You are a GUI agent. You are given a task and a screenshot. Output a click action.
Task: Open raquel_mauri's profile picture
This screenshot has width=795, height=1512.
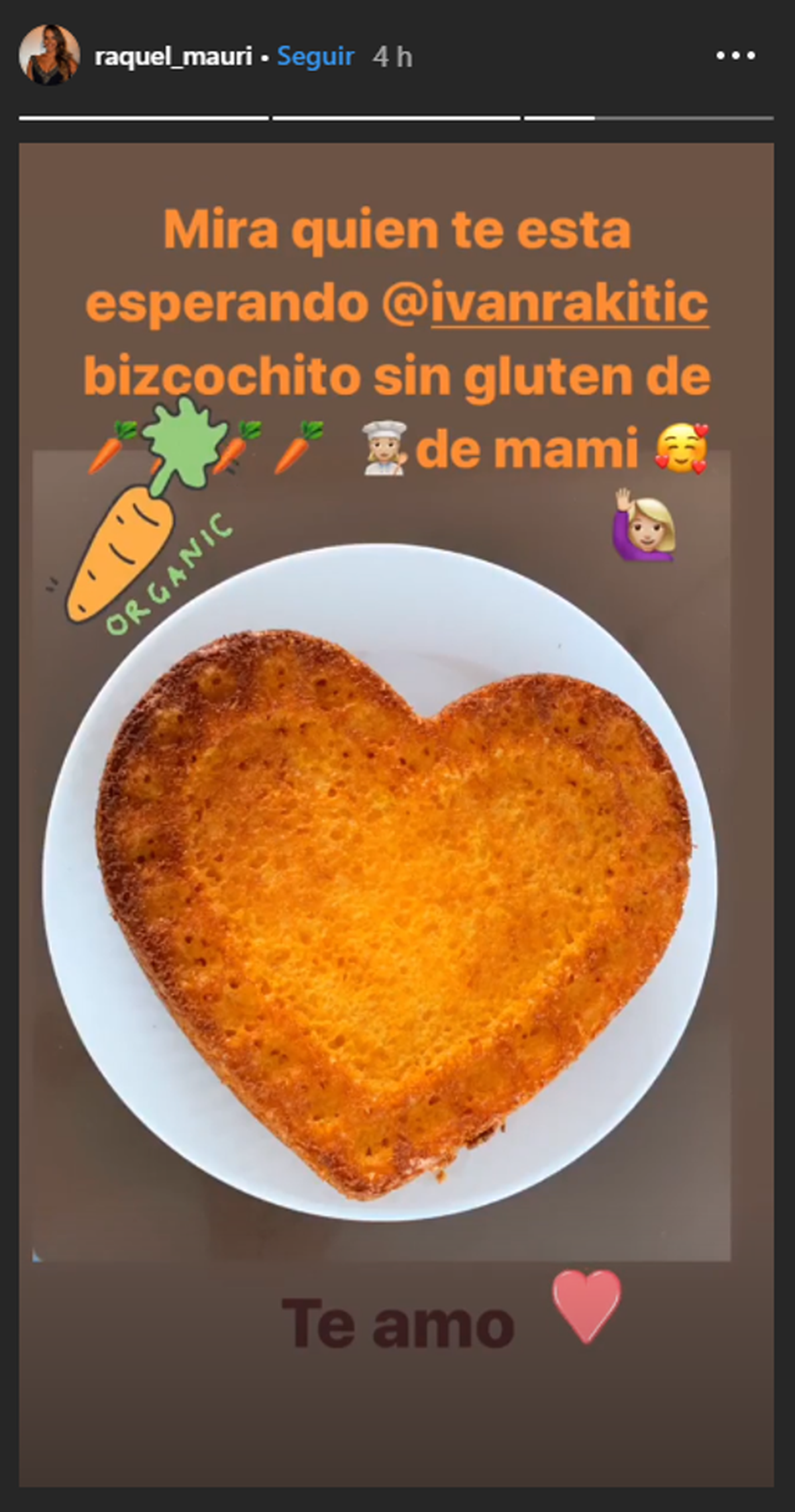(50, 56)
